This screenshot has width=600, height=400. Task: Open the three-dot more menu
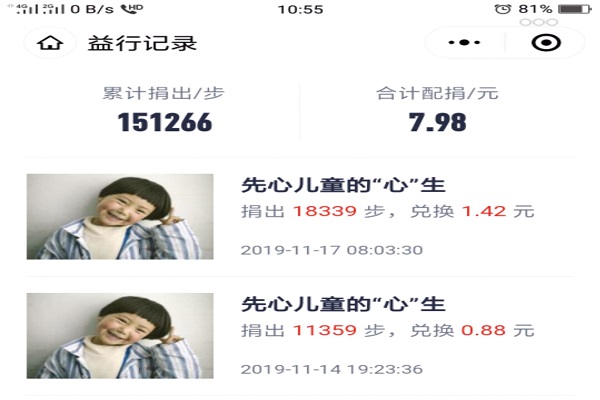click(465, 43)
